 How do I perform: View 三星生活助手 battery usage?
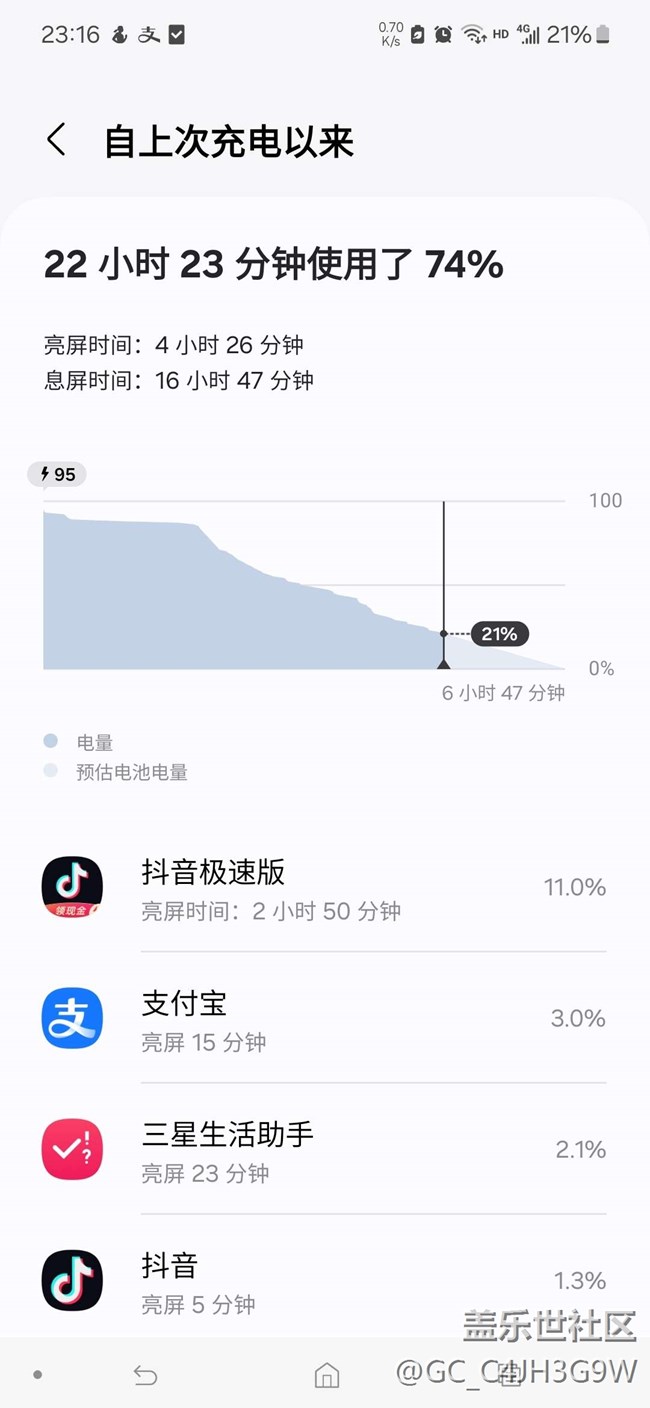(324, 1149)
